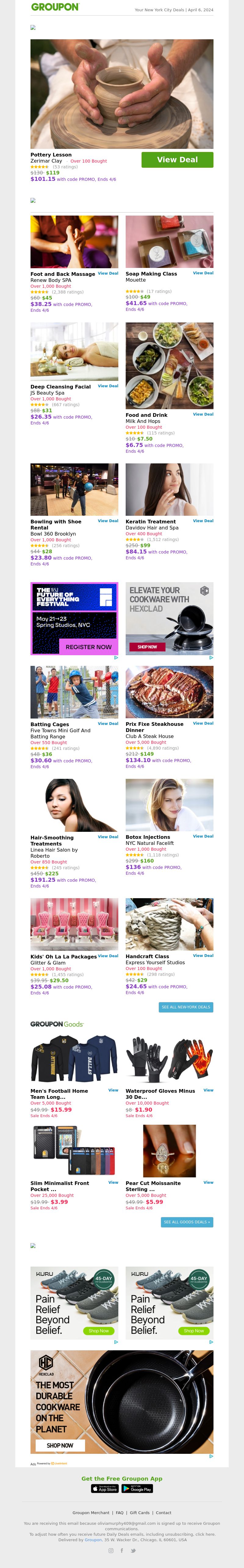Open View link for Waterproof Gloves
Viewport: 244px width, 1568px height.
tap(208, 1090)
